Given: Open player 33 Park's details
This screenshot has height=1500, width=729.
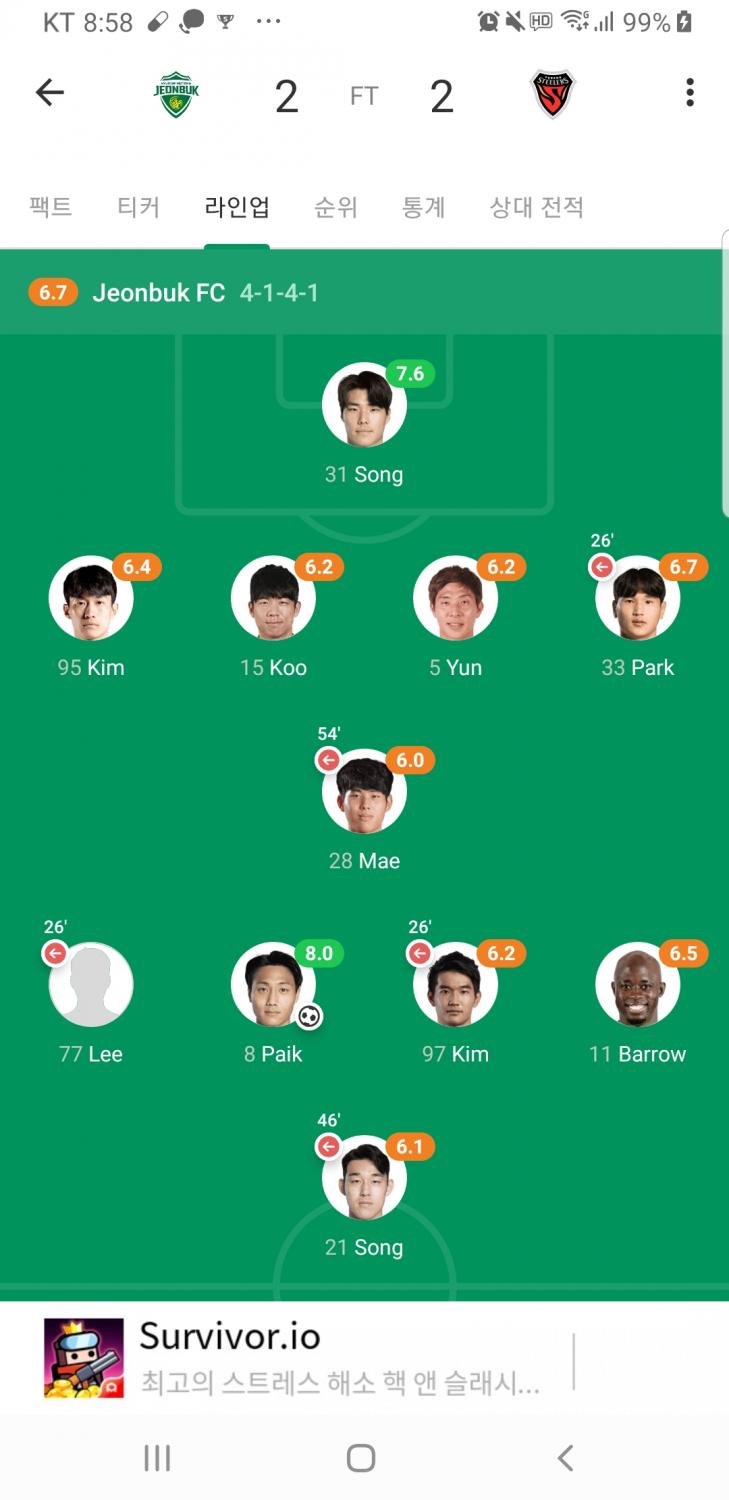Looking at the screenshot, I should click(x=637, y=598).
